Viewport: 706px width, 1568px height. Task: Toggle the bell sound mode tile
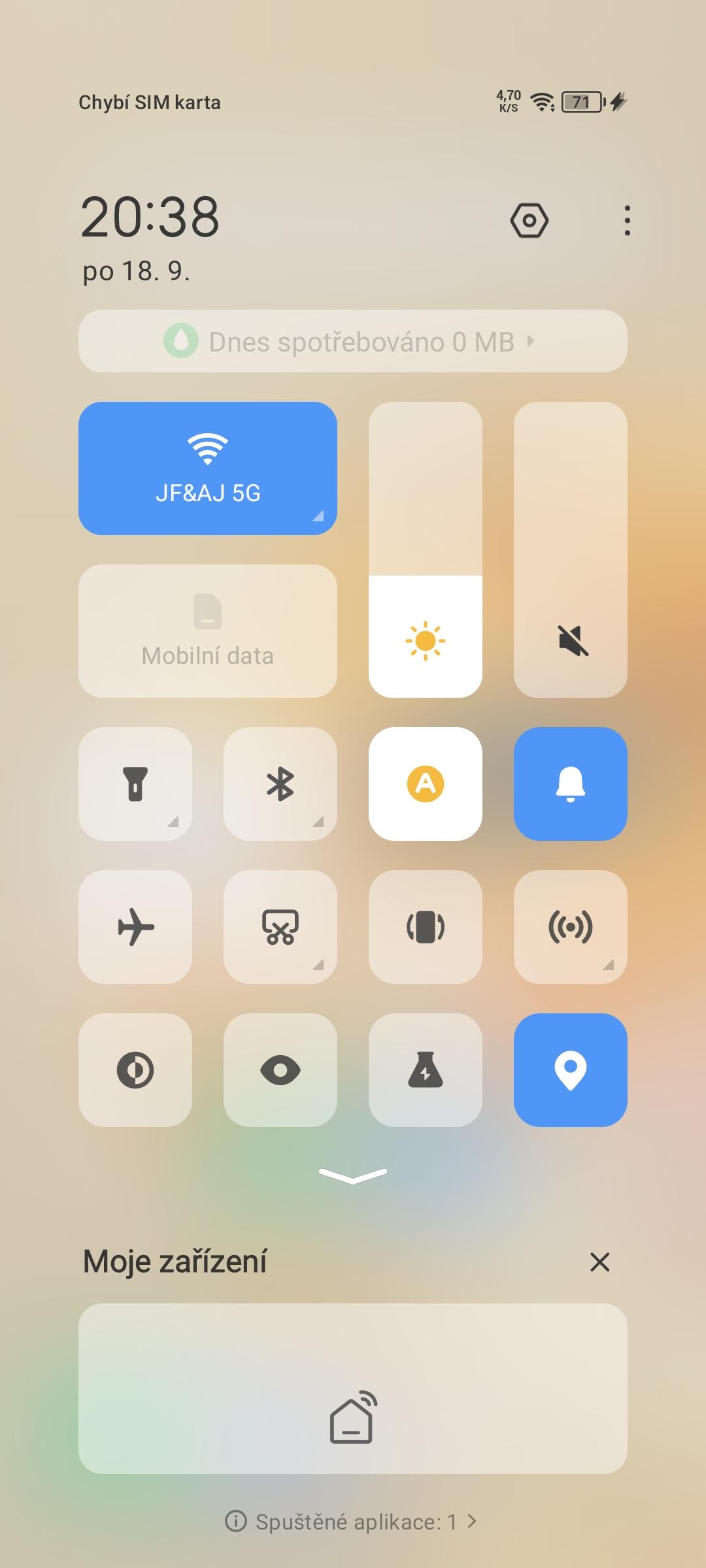(x=571, y=784)
